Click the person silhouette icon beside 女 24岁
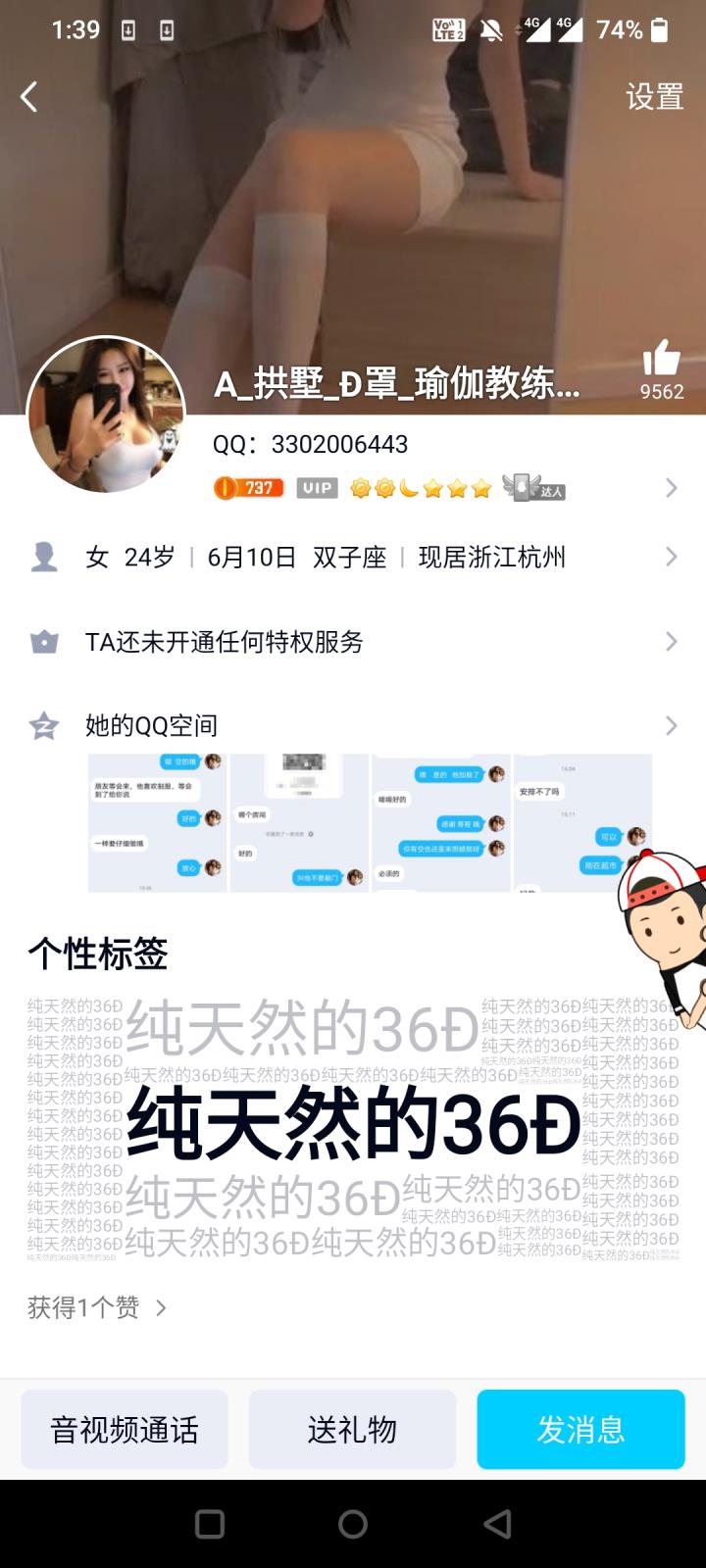This screenshot has height=1568, width=706. tap(43, 556)
